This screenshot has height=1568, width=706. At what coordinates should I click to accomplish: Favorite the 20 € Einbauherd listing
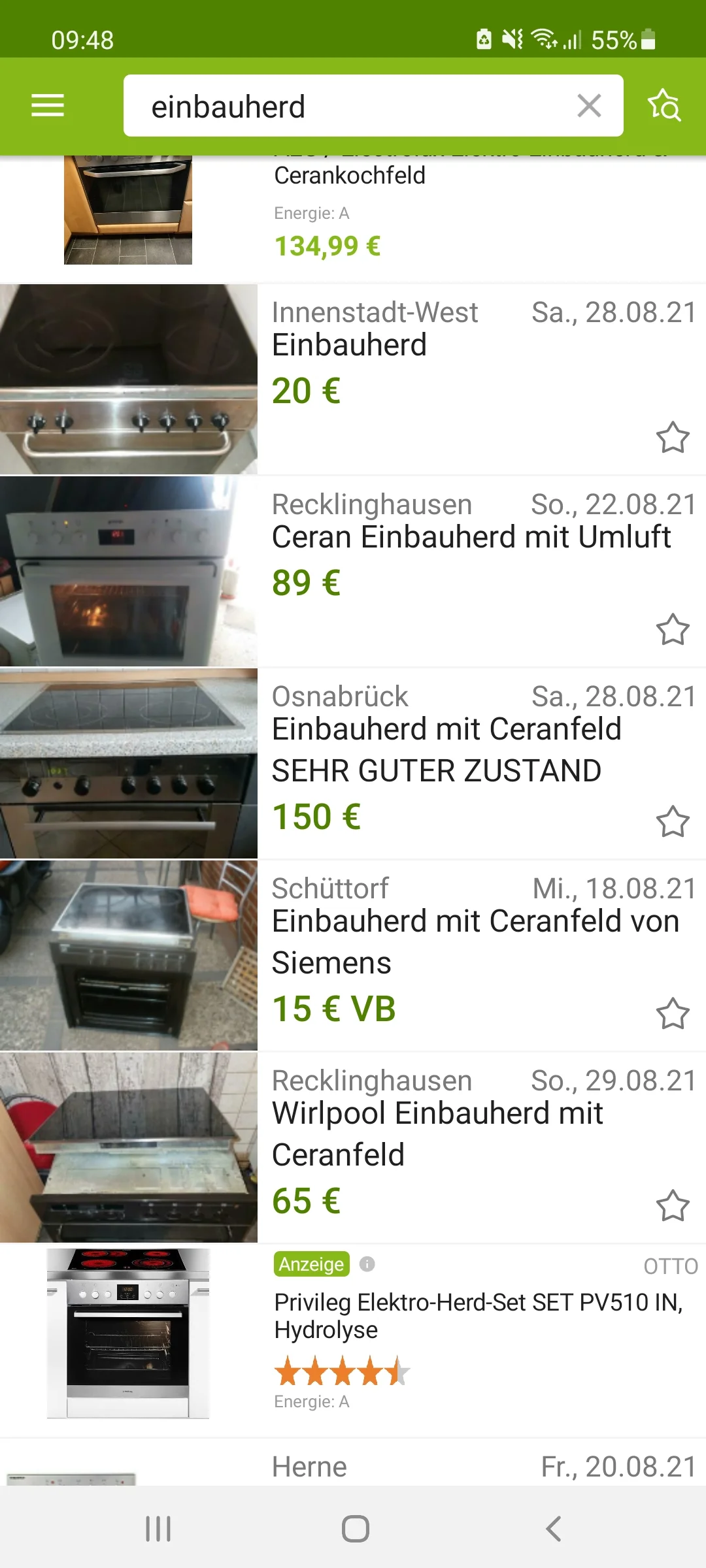pos(672,436)
